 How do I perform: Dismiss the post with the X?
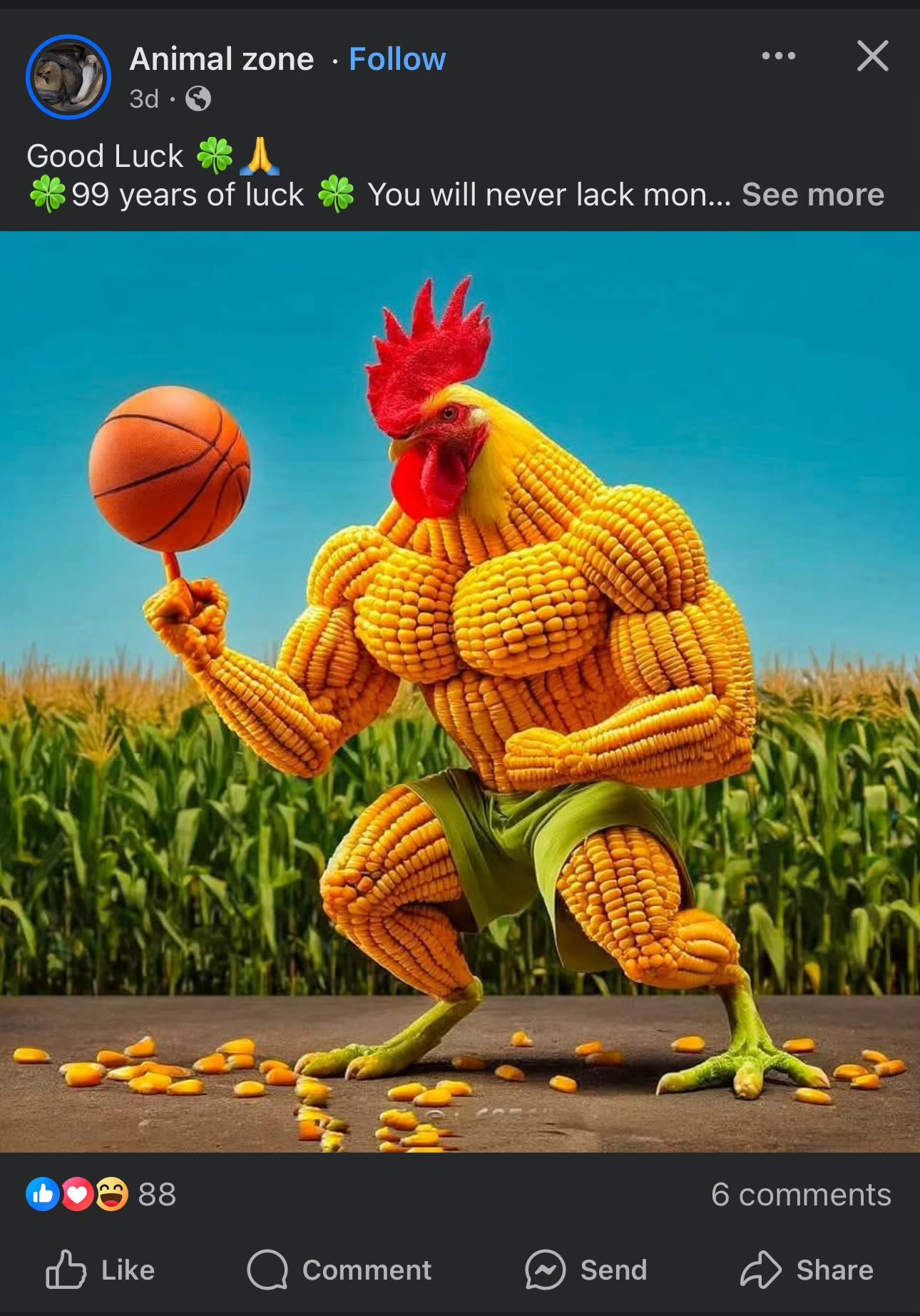(872, 56)
